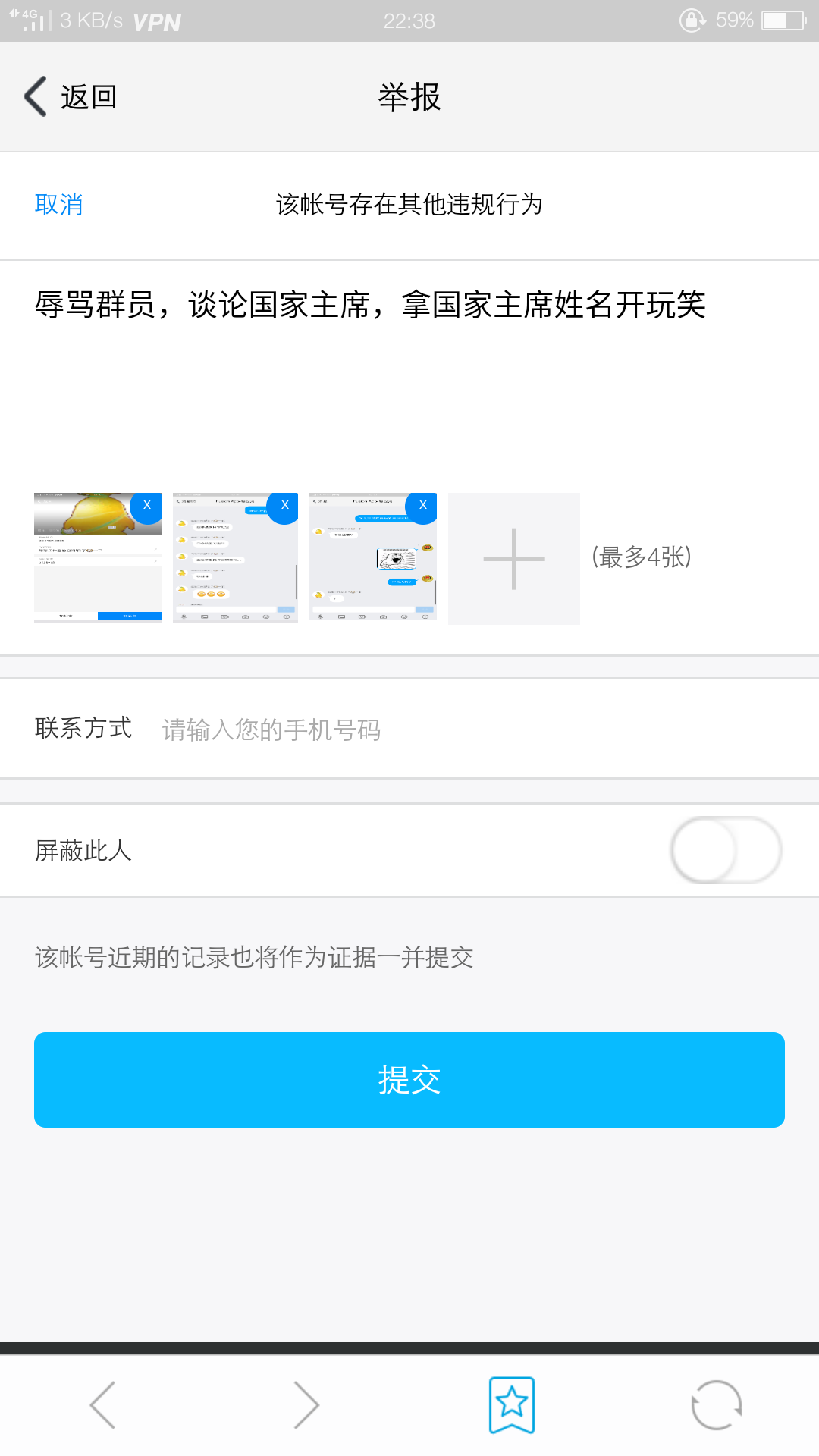Enter phone number in 联系方式 field
Image resolution: width=819 pixels, height=1456 pixels.
(x=455, y=730)
